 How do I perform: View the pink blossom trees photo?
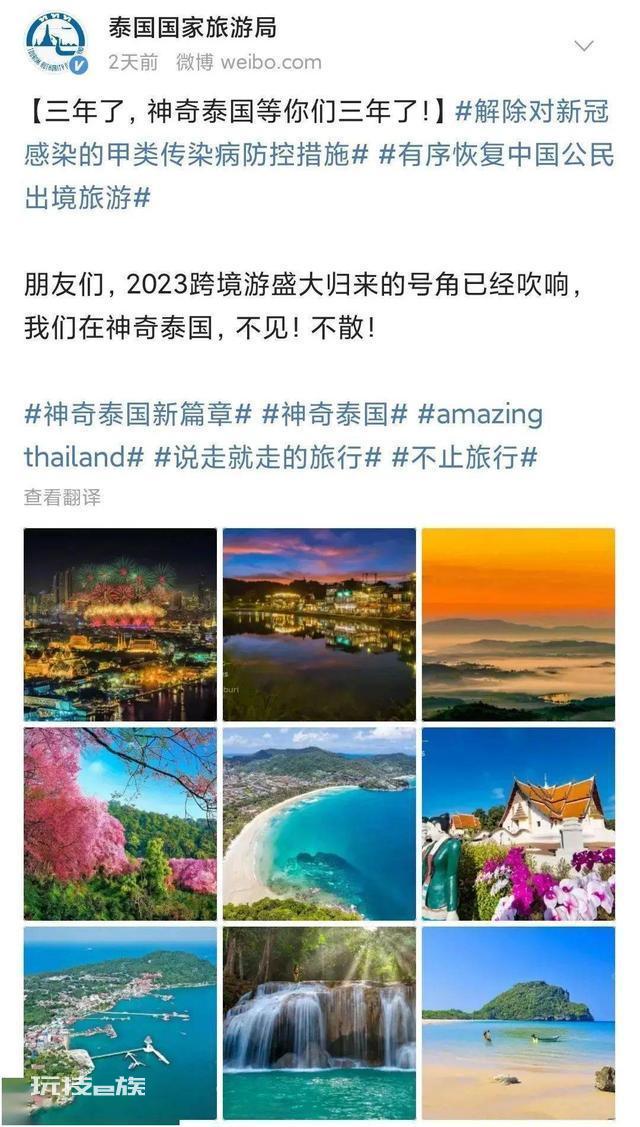pyautogui.click(x=120, y=824)
